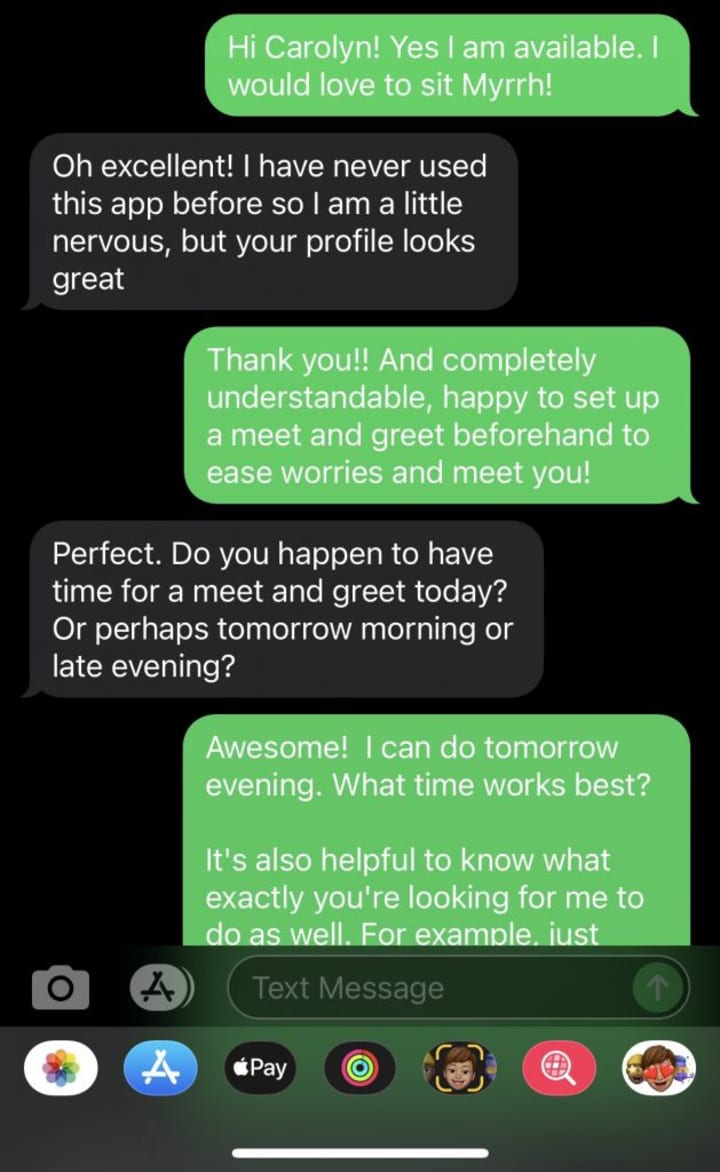Open the #images search app
Image resolution: width=720 pixels, height=1172 pixels.
coord(559,1068)
